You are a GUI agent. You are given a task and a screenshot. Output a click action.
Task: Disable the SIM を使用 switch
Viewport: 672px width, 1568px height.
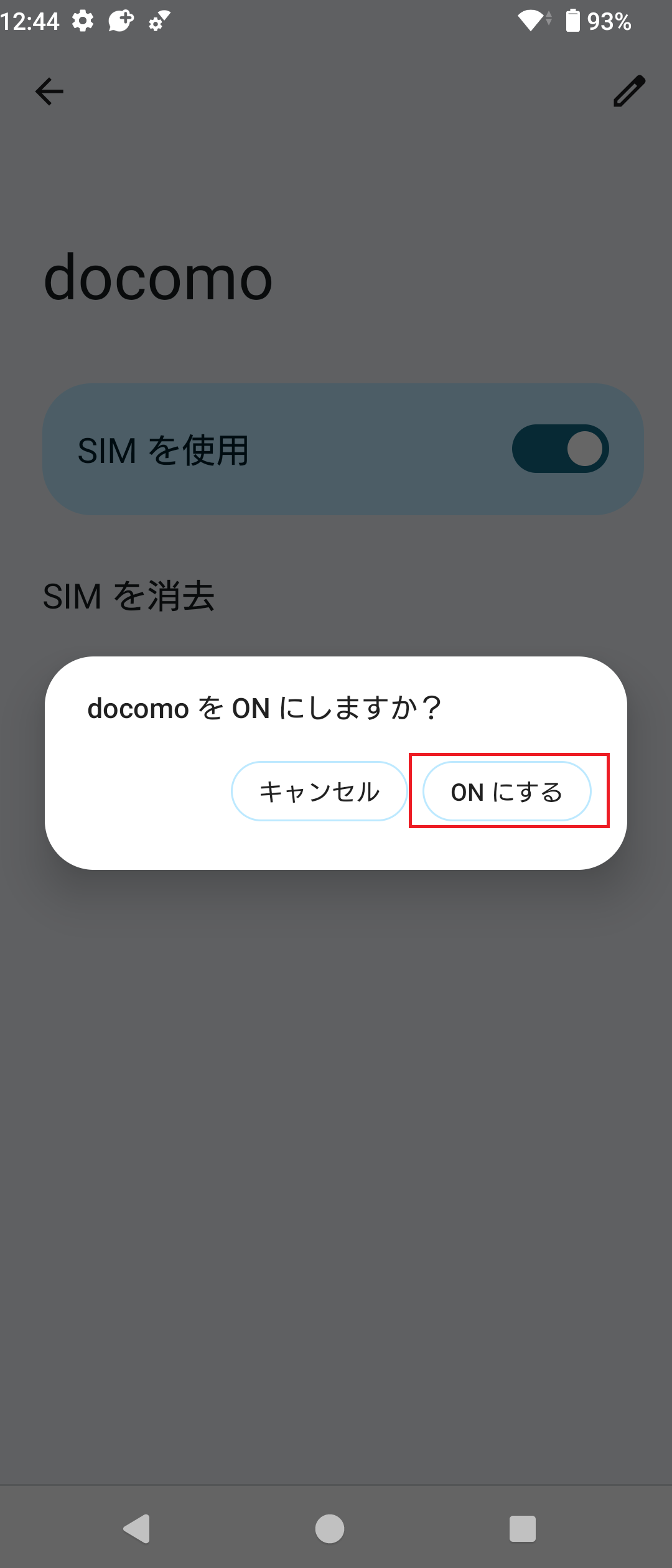(x=559, y=447)
